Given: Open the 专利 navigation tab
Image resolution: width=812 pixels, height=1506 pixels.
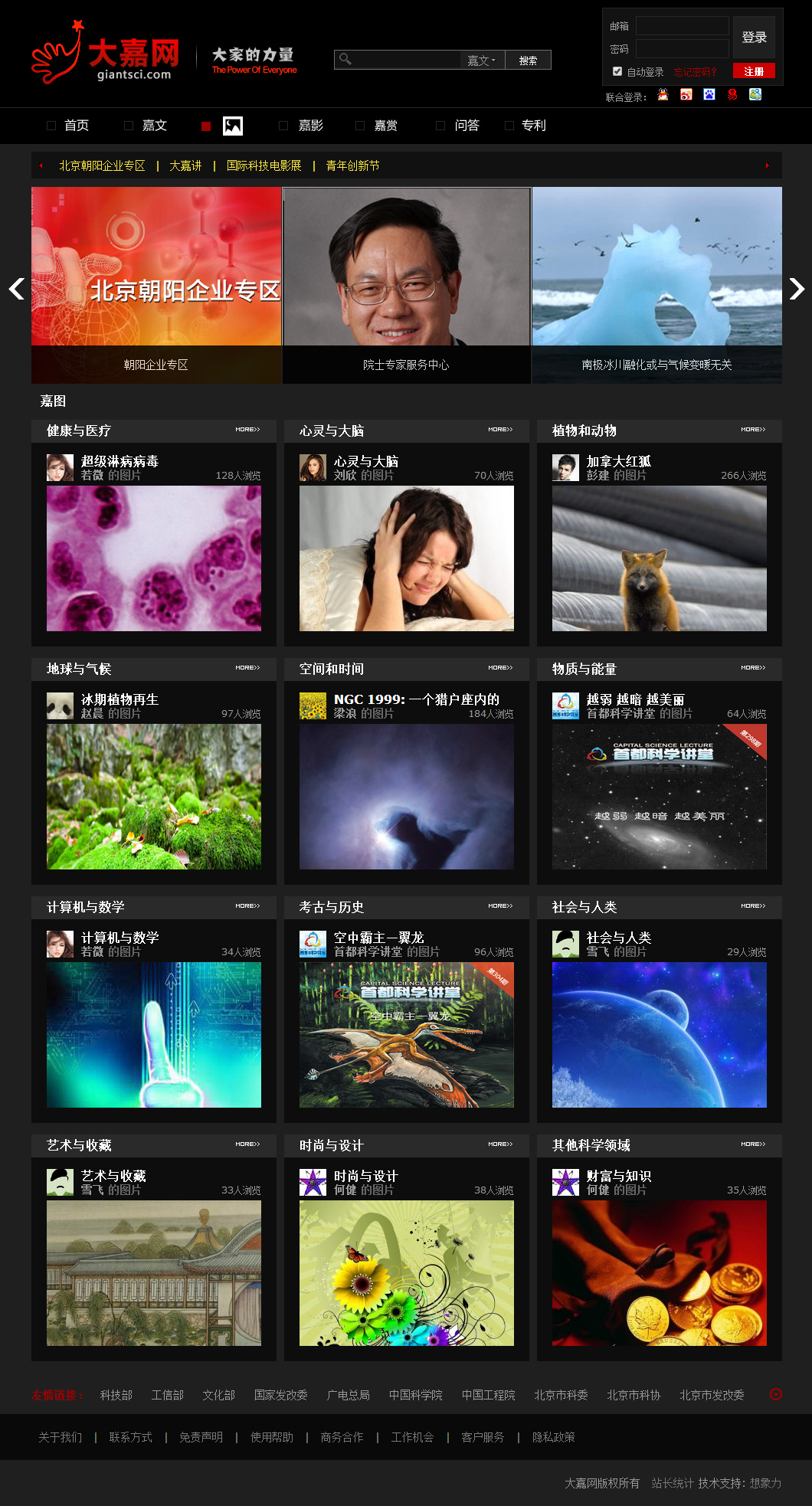Looking at the screenshot, I should coord(533,126).
